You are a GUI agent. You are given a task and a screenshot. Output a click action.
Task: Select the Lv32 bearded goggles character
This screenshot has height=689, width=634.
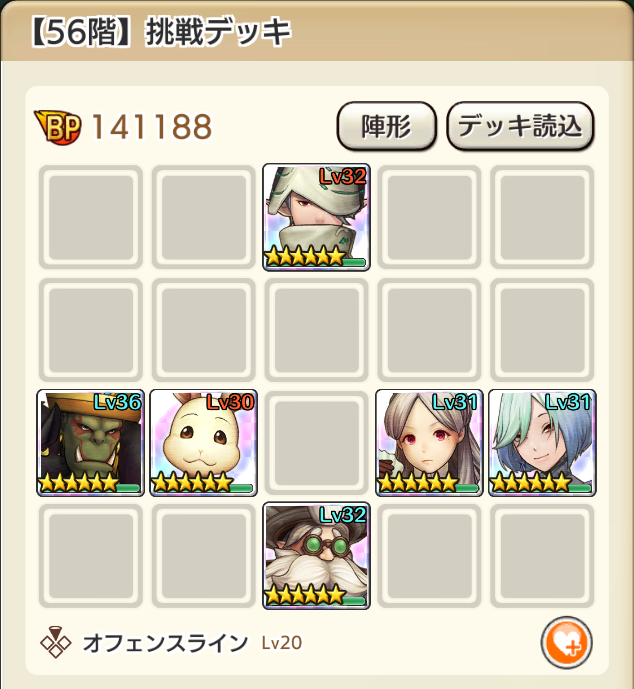(x=317, y=556)
